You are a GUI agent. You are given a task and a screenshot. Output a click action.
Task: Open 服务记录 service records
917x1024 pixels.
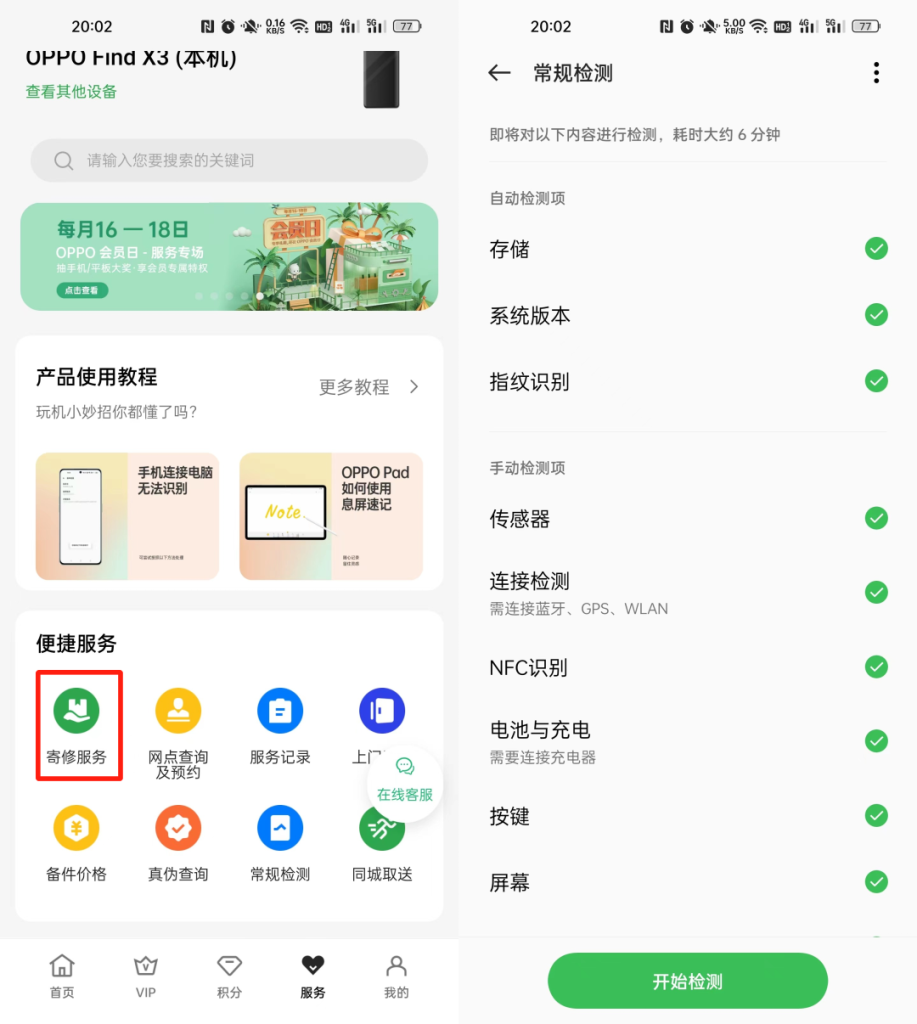[280, 726]
